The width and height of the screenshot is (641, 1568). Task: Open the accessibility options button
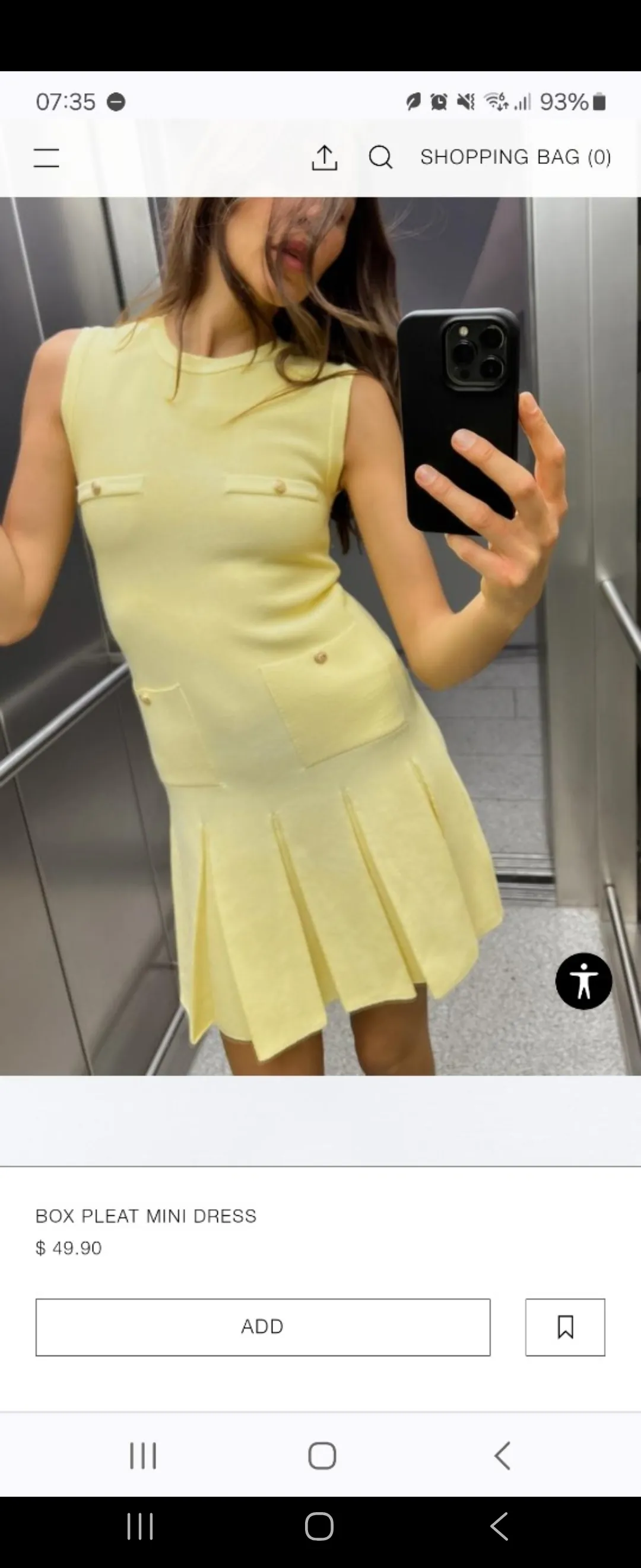pyautogui.click(x=583, y=981)
